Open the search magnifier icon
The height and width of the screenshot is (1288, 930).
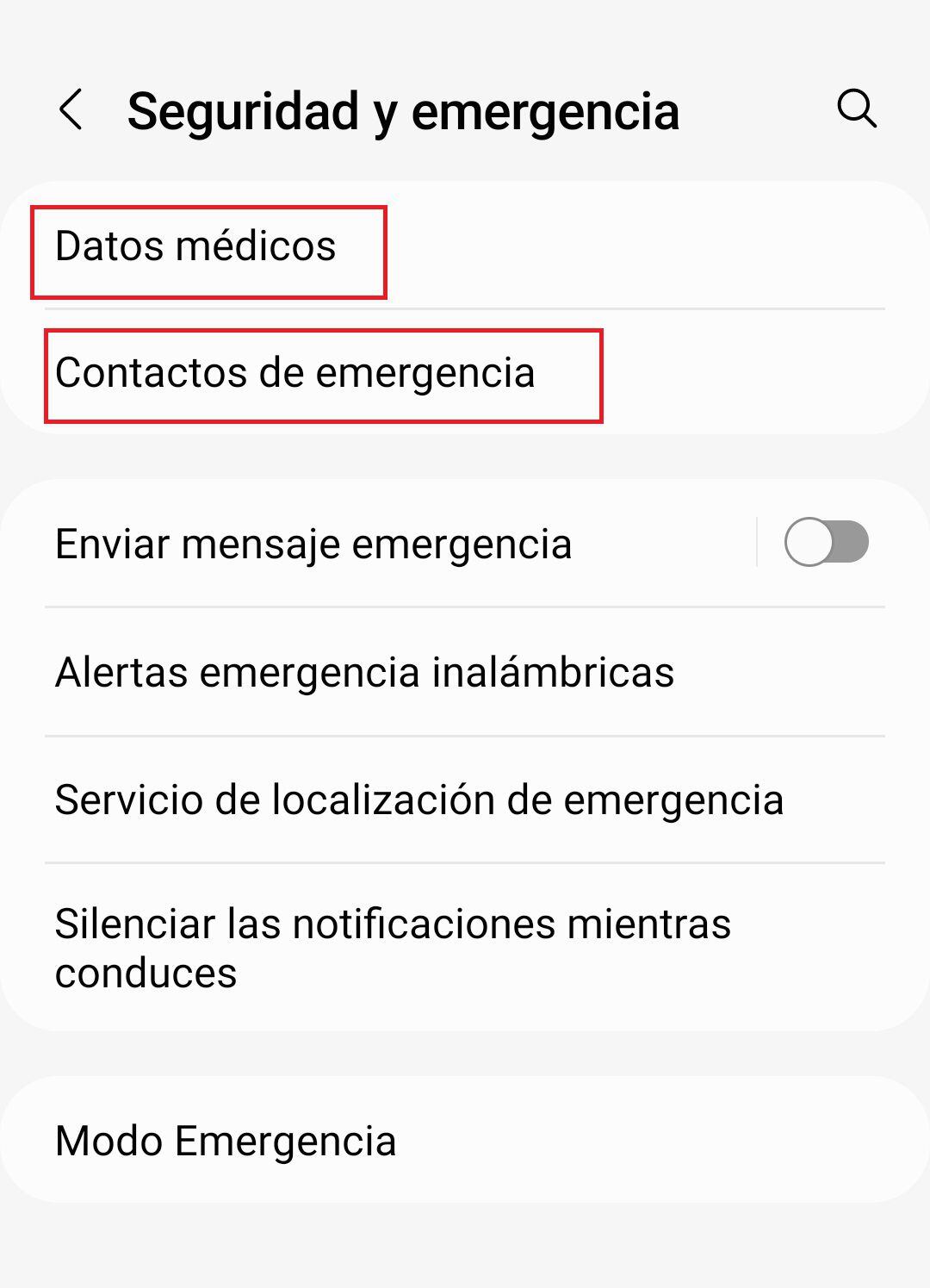(856, 109)
